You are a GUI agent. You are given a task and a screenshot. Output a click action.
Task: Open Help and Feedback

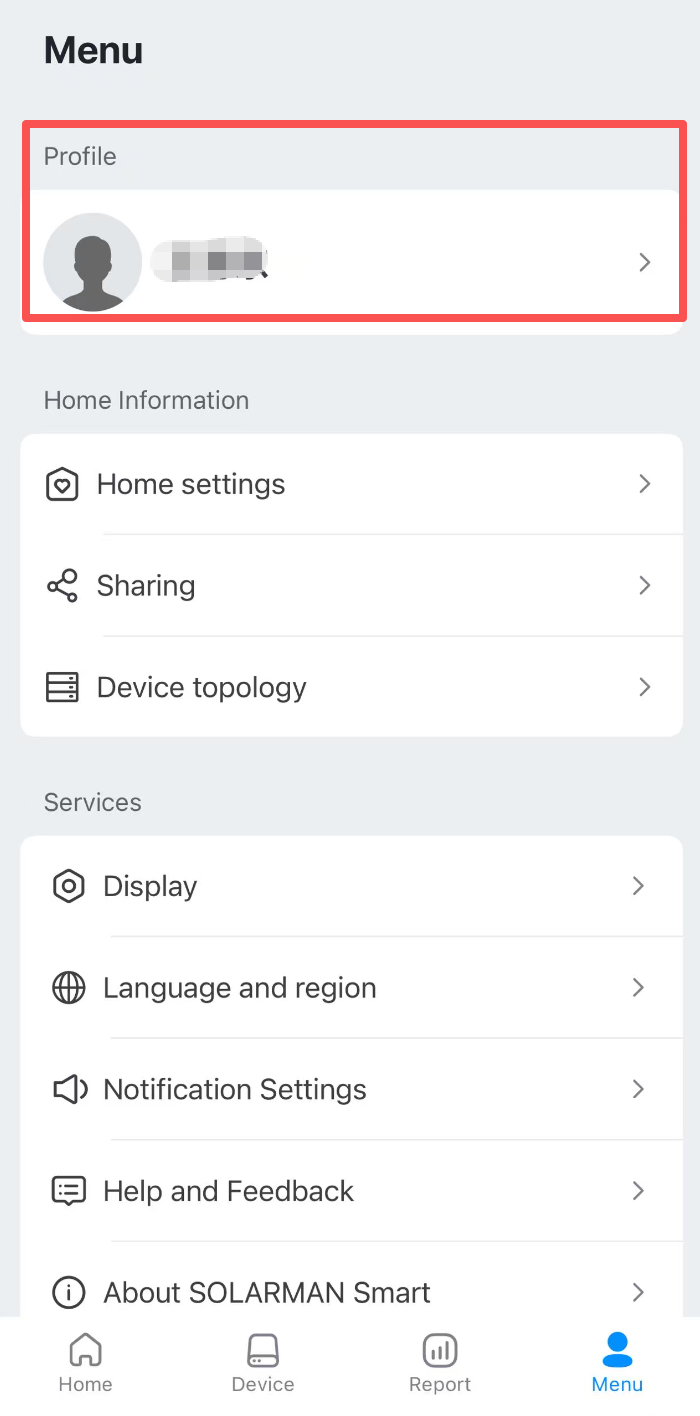[350, 1191]
